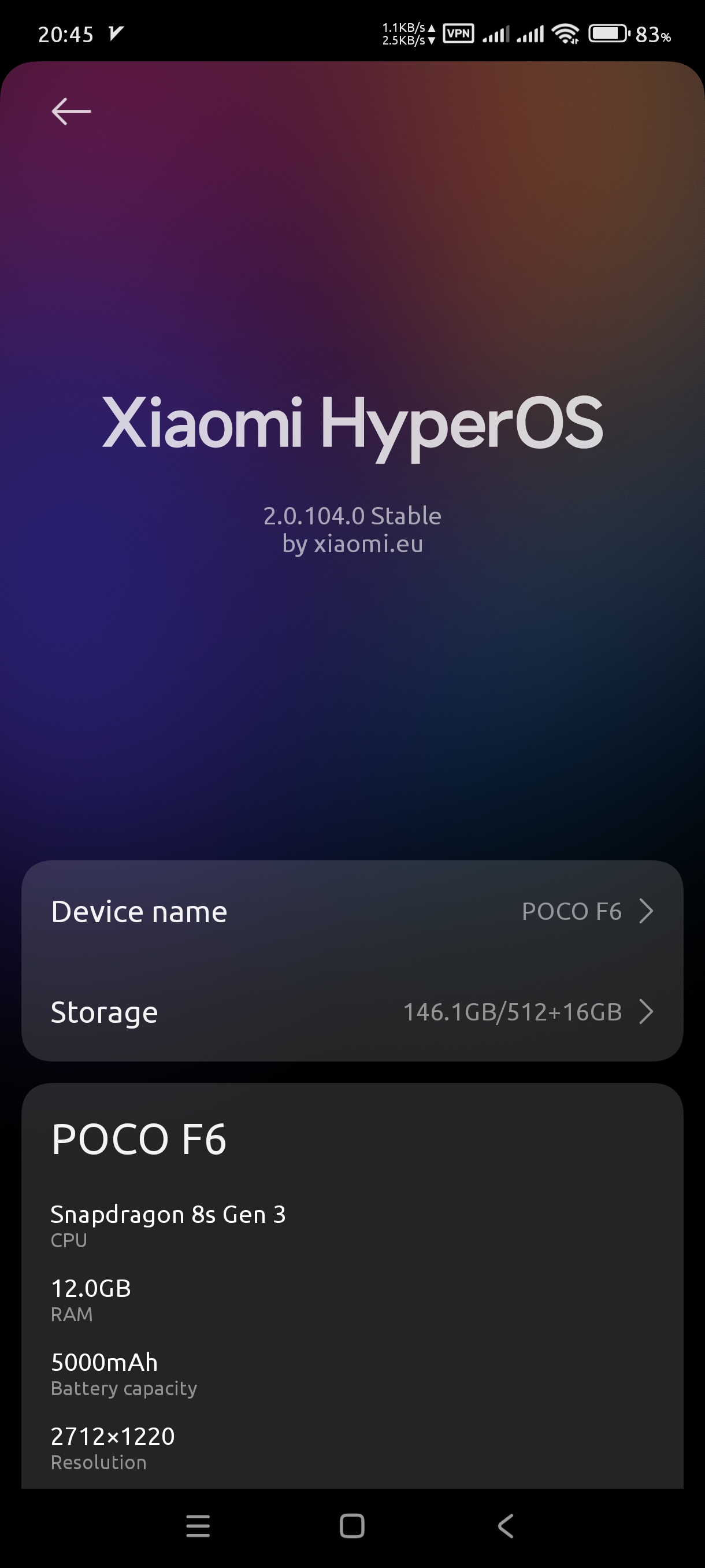Open the Device name row

(352, 911)
